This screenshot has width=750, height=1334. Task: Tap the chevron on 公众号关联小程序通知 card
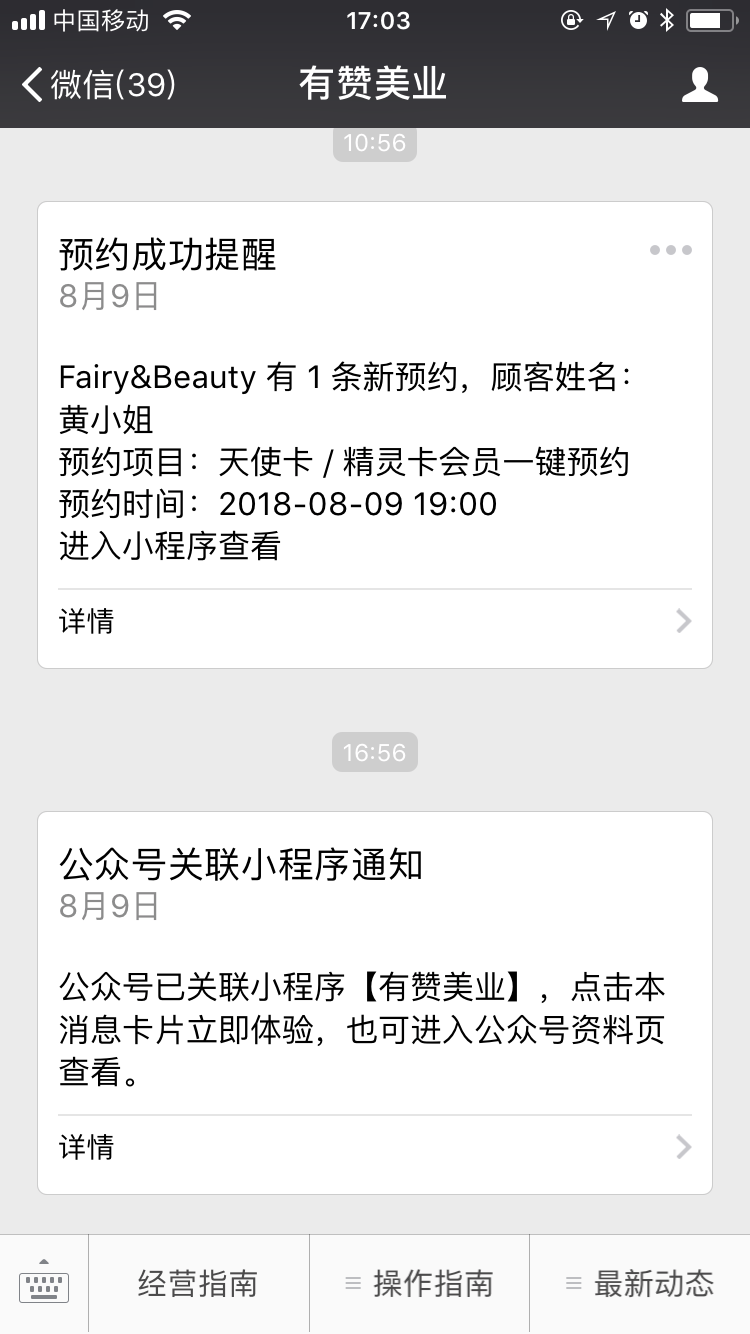684,1147
